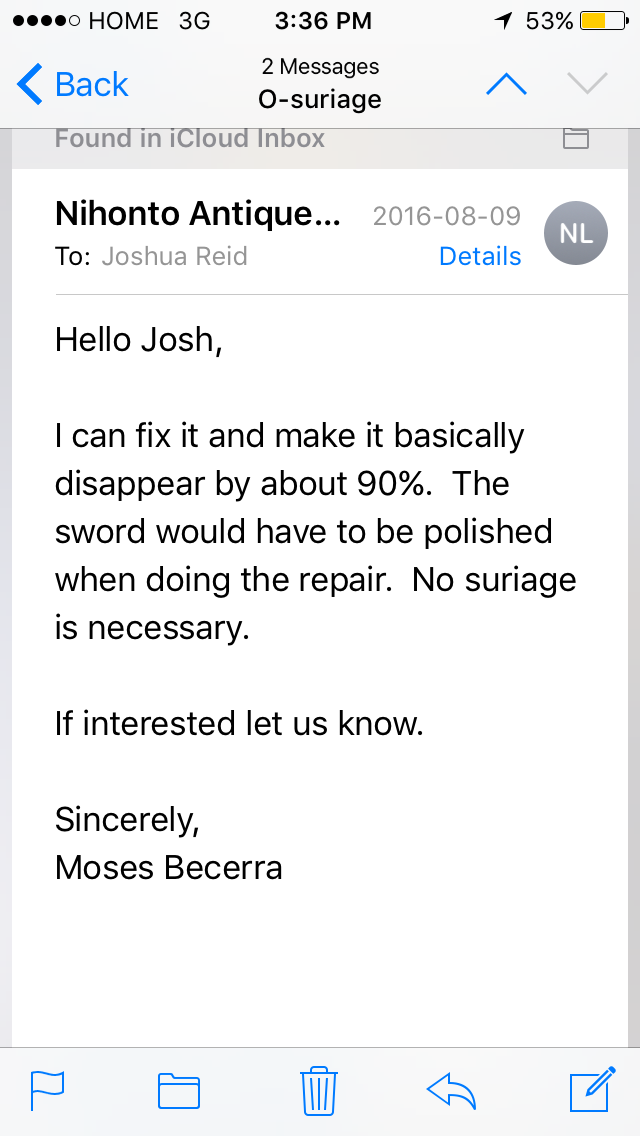Image resolution: width=640 pixels, height=1136 pixels.
Task: Open Details for the sender header
Action: point(480,256)
